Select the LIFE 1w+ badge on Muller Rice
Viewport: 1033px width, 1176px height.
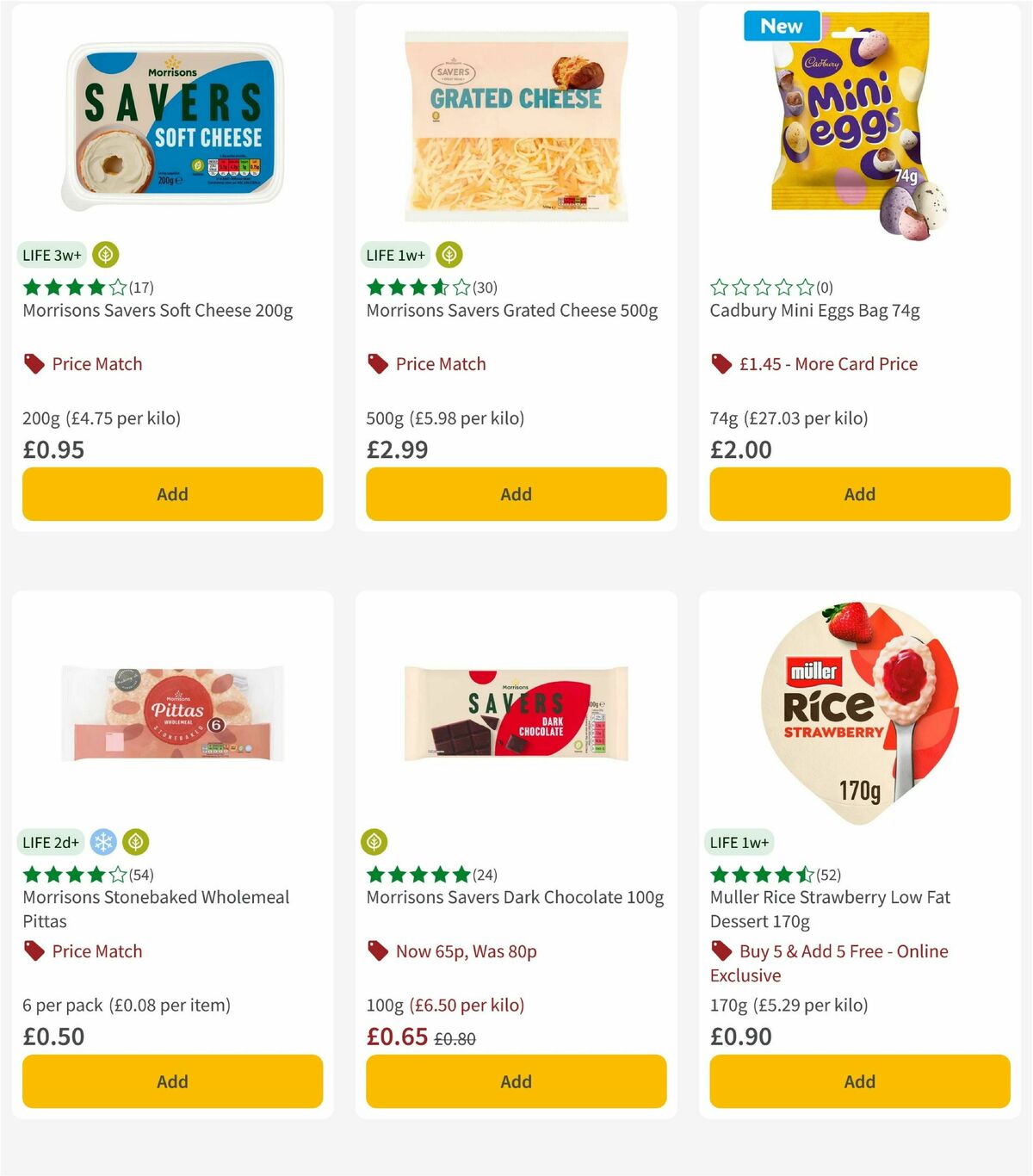pyautogui.click(x=739, y=842)
